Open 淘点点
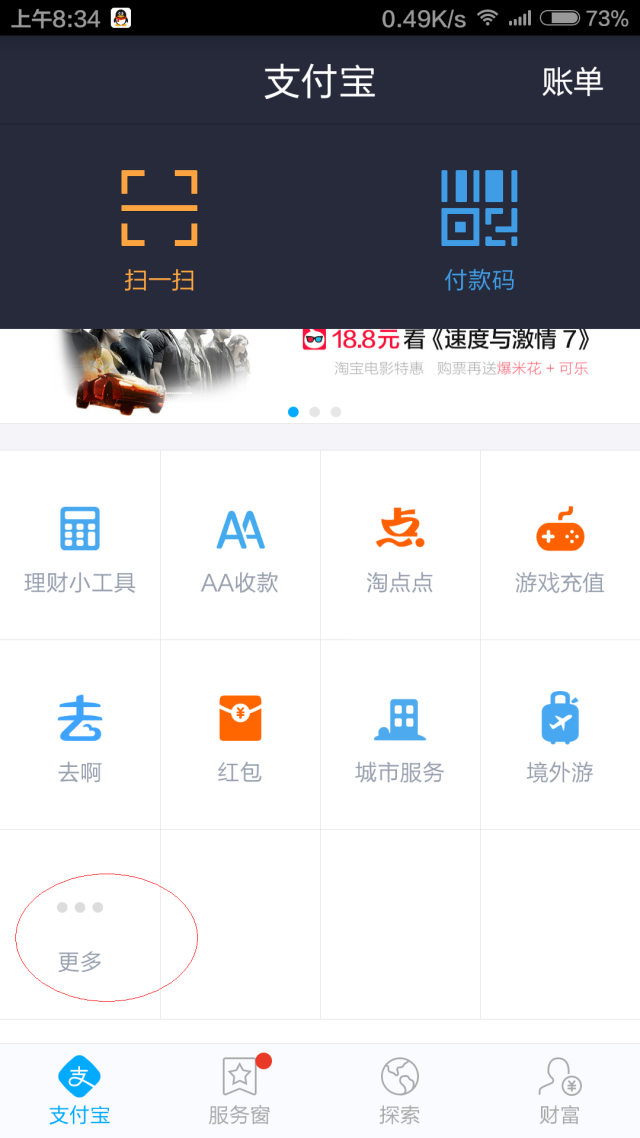This screenshot has height=1138, width=640. click(x=400, y=547)
